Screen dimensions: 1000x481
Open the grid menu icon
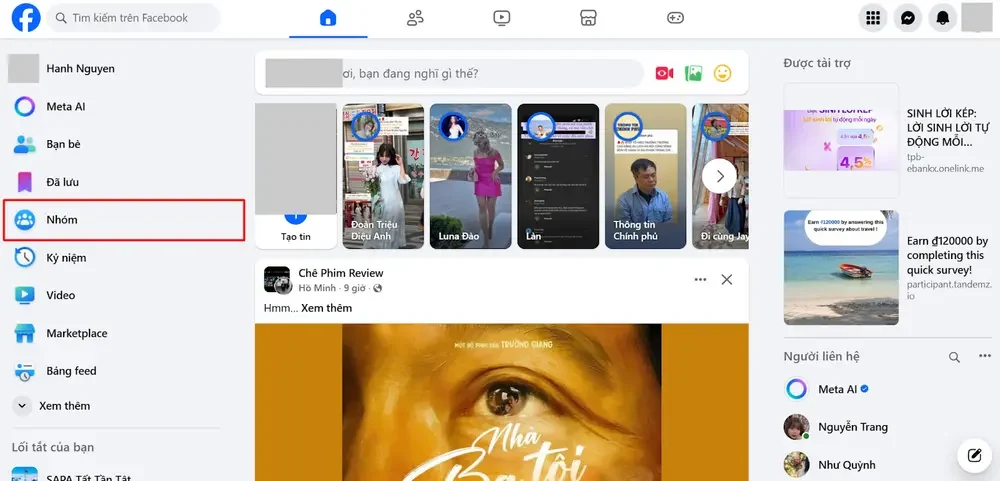pyautogui.click(x=873, y=18)
